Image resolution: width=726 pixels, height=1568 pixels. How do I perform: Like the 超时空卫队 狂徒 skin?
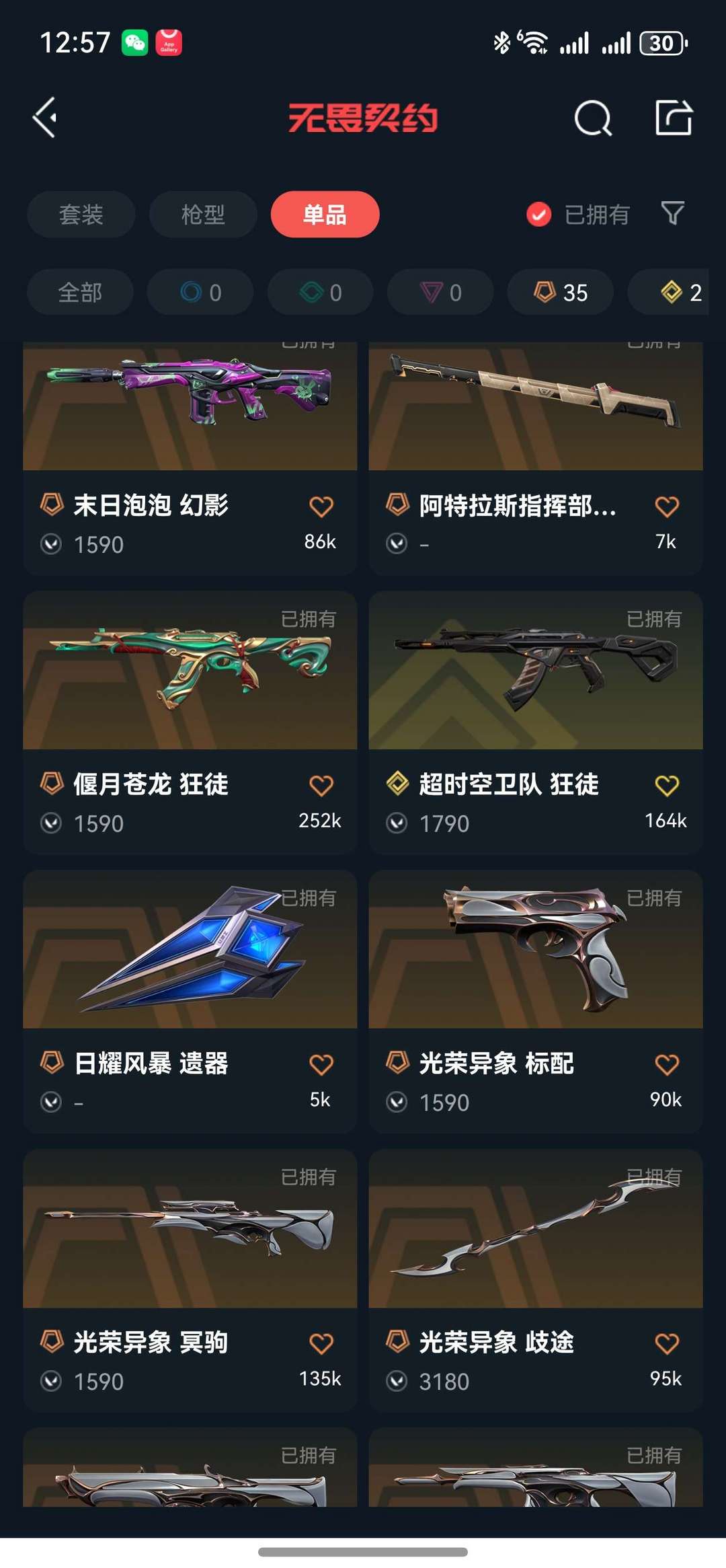pyautogui.click(x=667, y=785)
